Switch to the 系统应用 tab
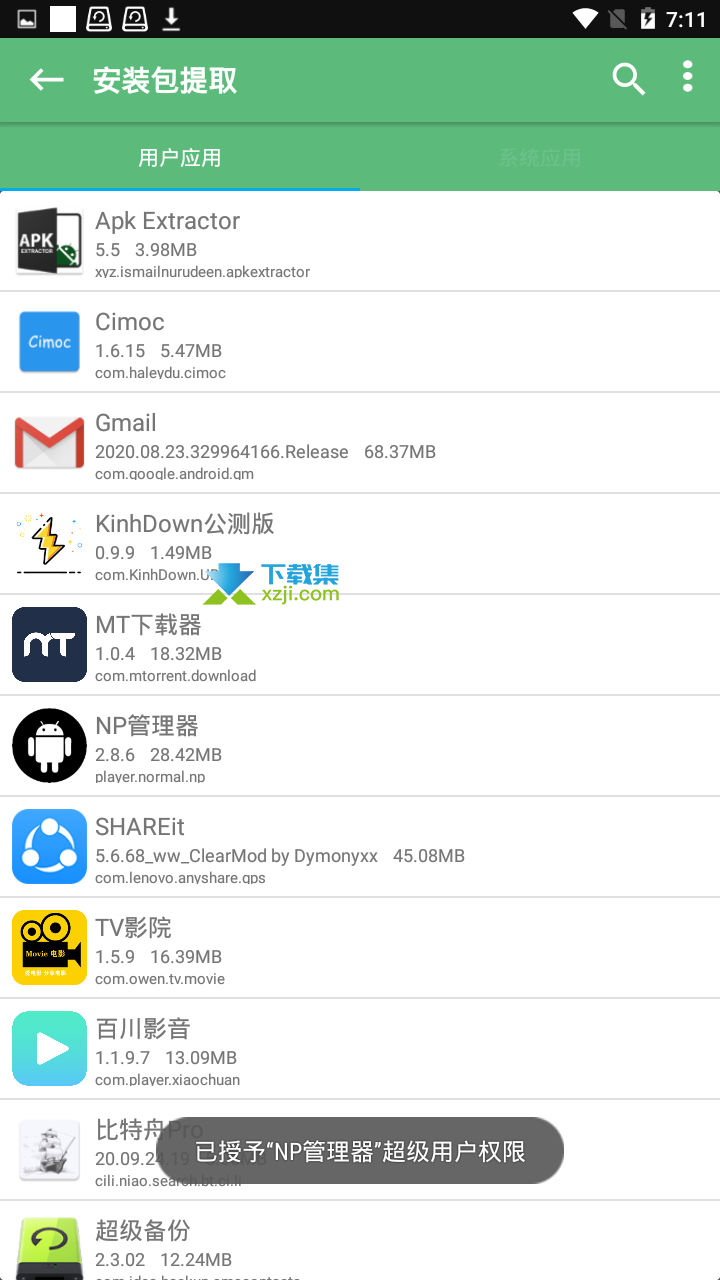Image resolution: width=720 pixels, height=1280 pixels. (540, 157)
